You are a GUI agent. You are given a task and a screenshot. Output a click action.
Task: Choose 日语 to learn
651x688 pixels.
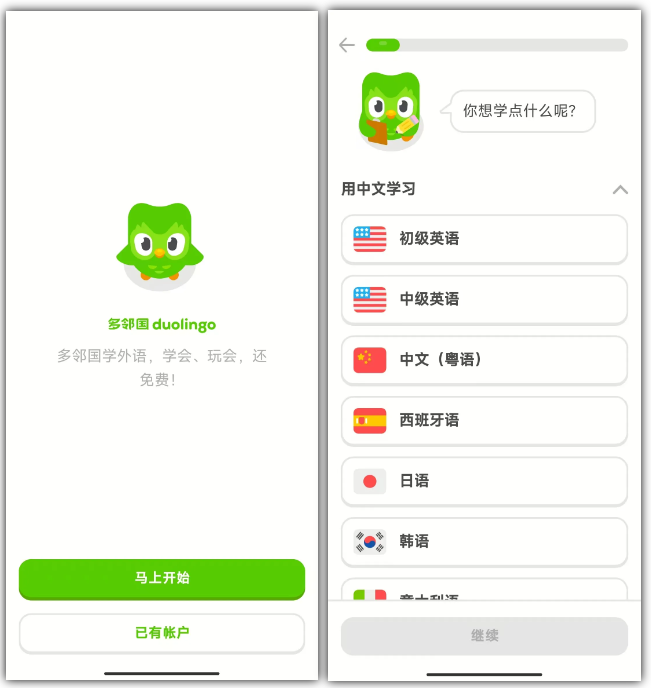coord(484,481)
